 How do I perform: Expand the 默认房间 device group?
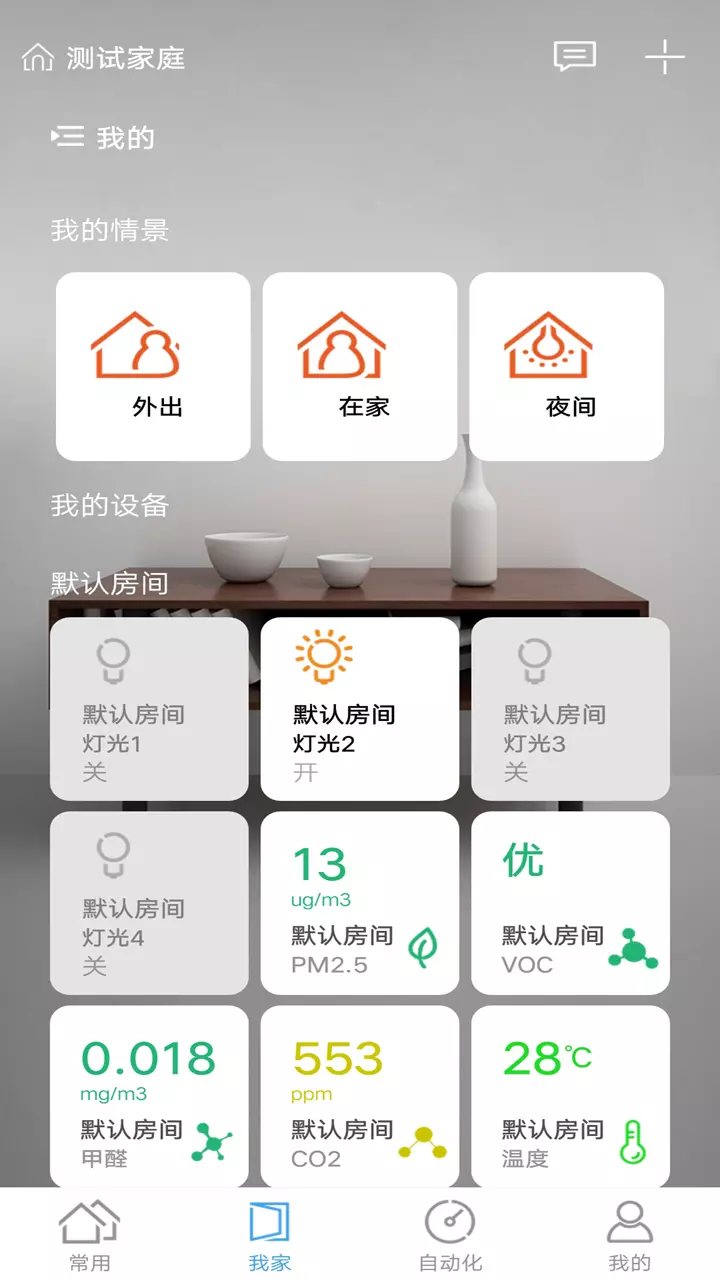[x=104, y=580]
